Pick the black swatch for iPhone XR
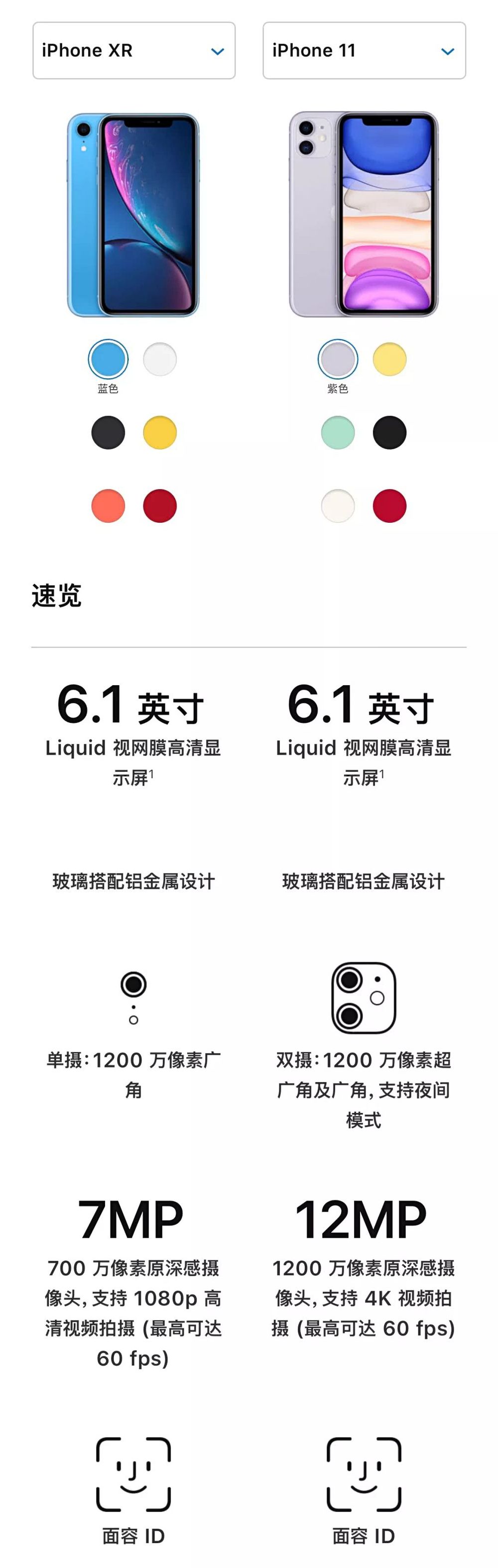The width and height of the screenshot is (498, 1568). 109,433
